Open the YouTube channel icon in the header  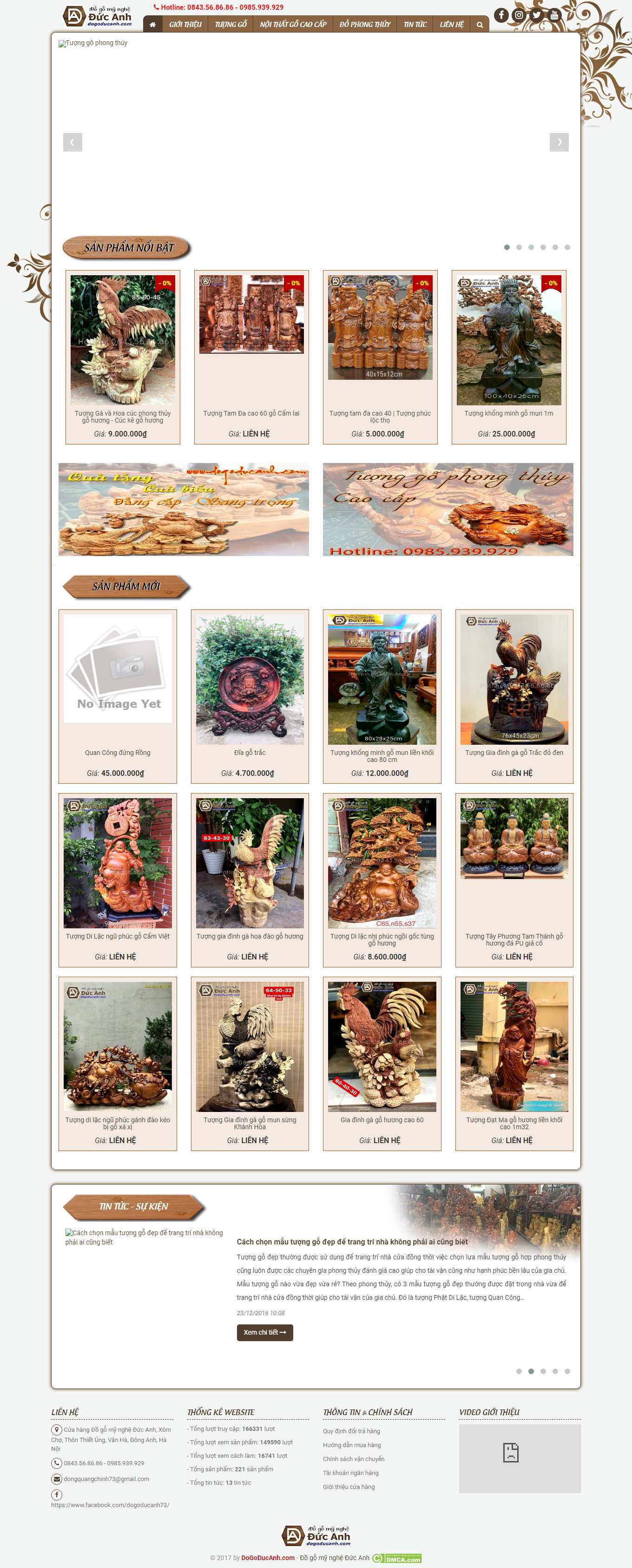pos(553,15)
